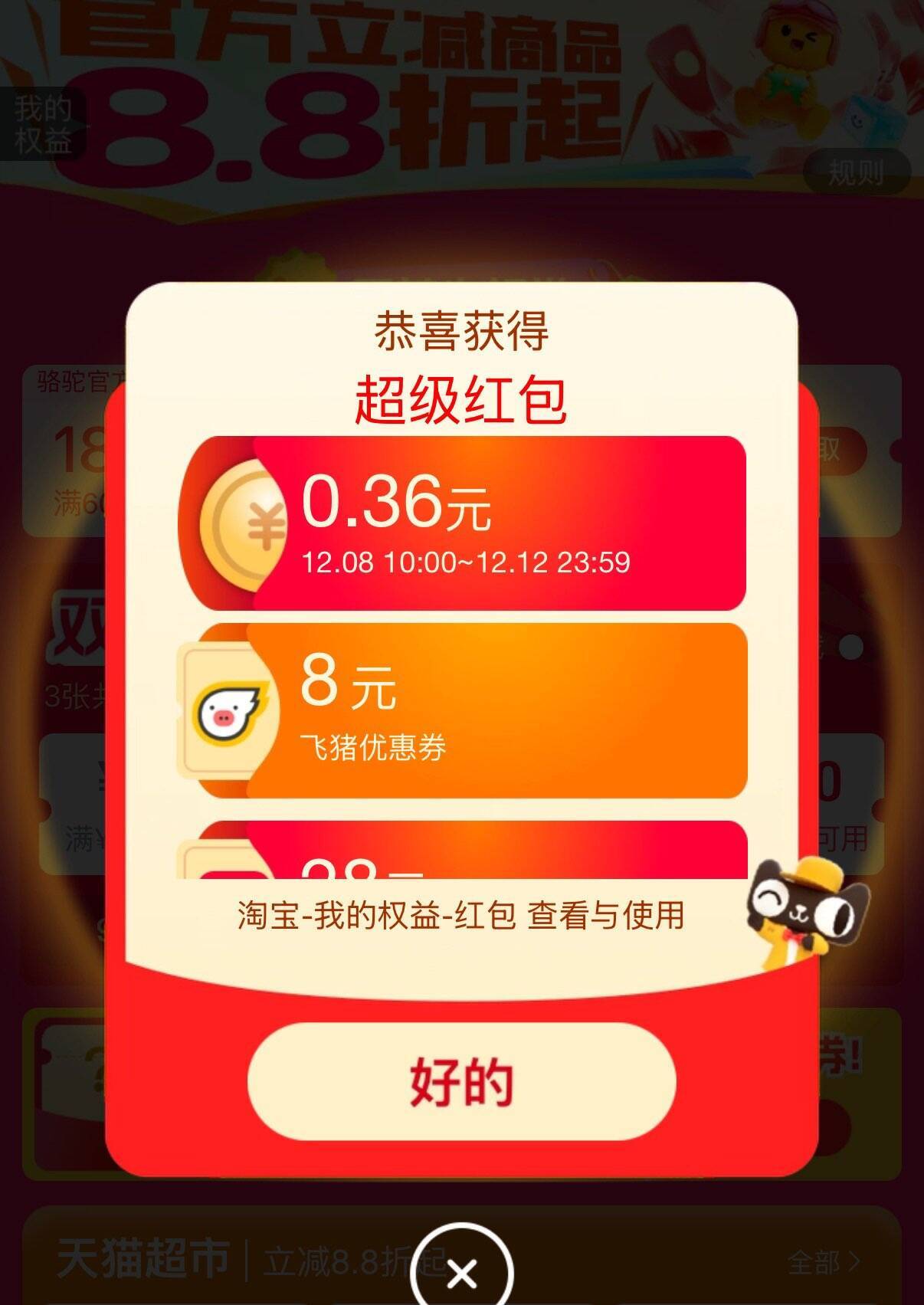This screenshot has width=924, height=1305.
Task: Open the 8元 飞猪优惠券 coupon card
Action: pos(463,711)
